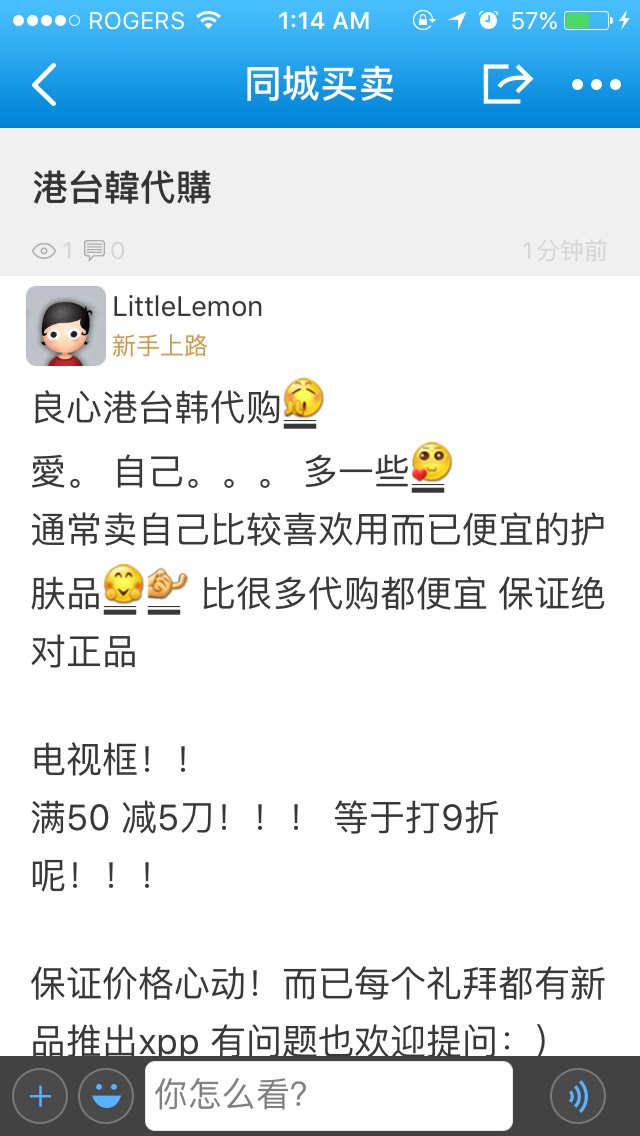Tap the voice input button

tap(578, 1096)
